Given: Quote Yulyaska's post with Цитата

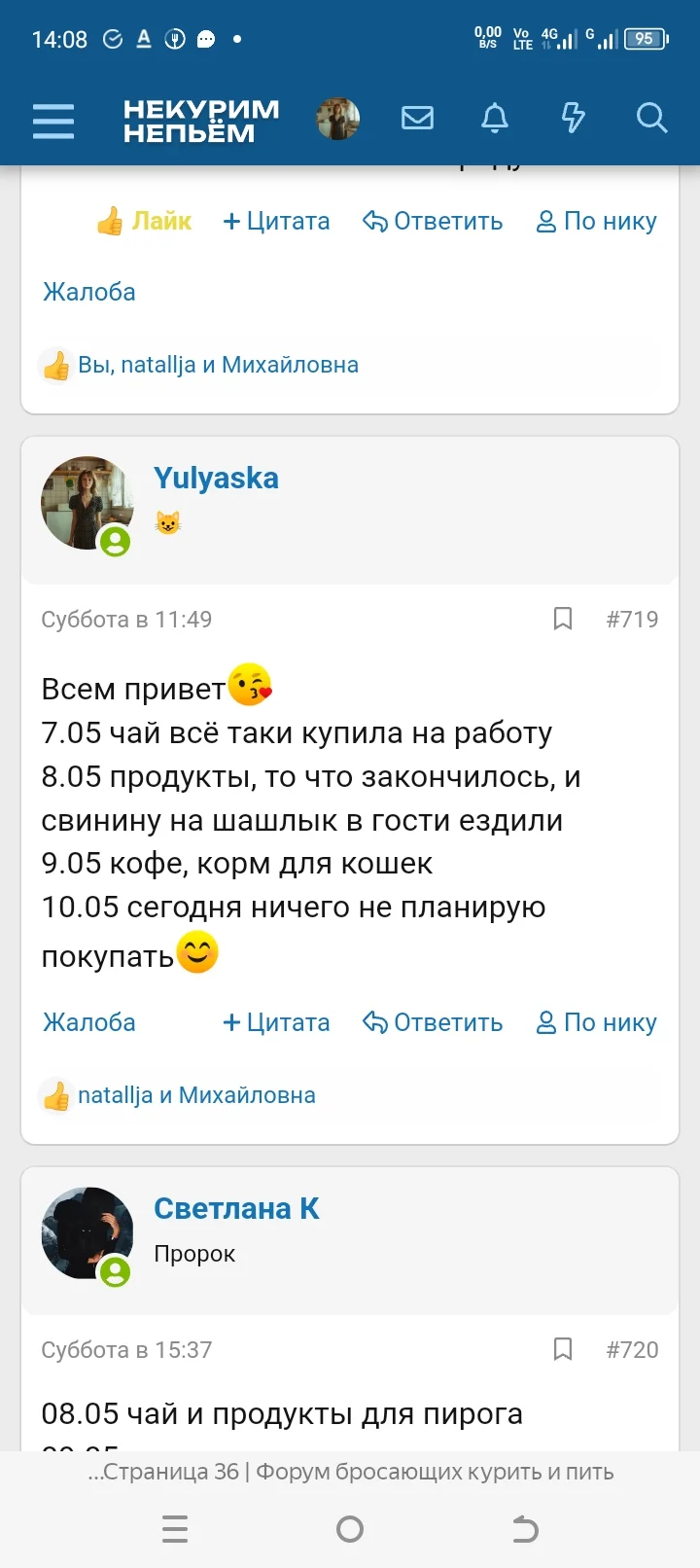Looking at the screenshot, I should pos(276,1022).
